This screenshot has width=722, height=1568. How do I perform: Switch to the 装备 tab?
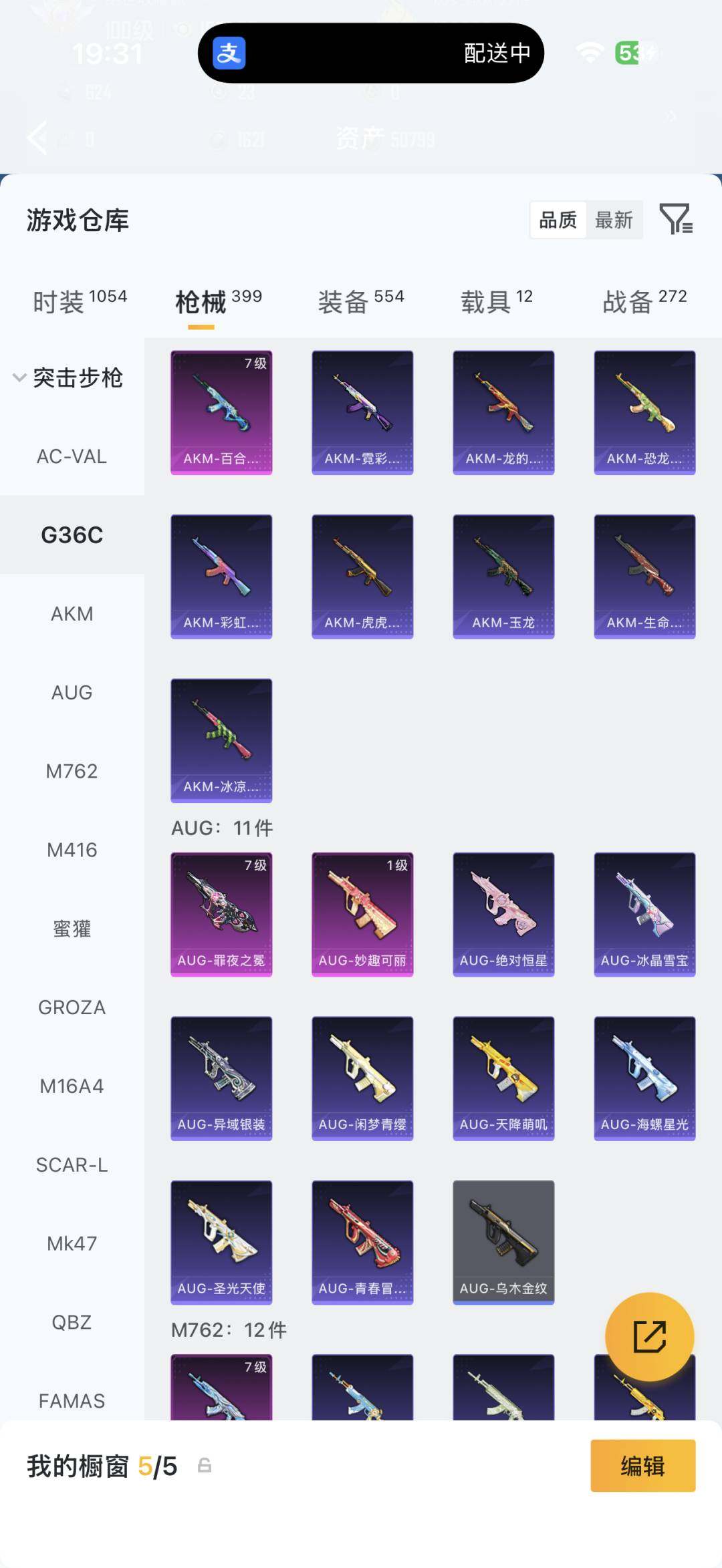point(361,301)
